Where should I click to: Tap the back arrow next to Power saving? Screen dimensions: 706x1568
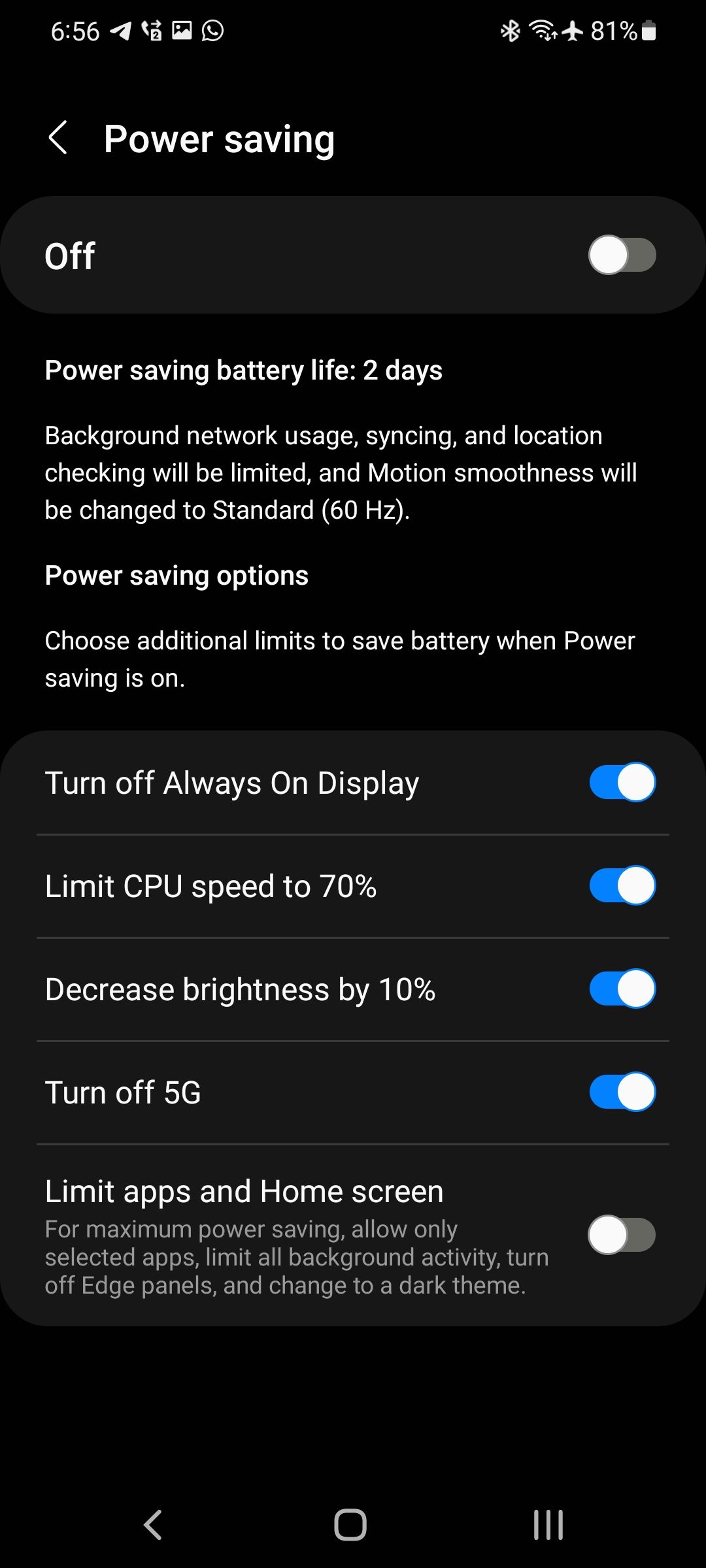tap(58, 138)
